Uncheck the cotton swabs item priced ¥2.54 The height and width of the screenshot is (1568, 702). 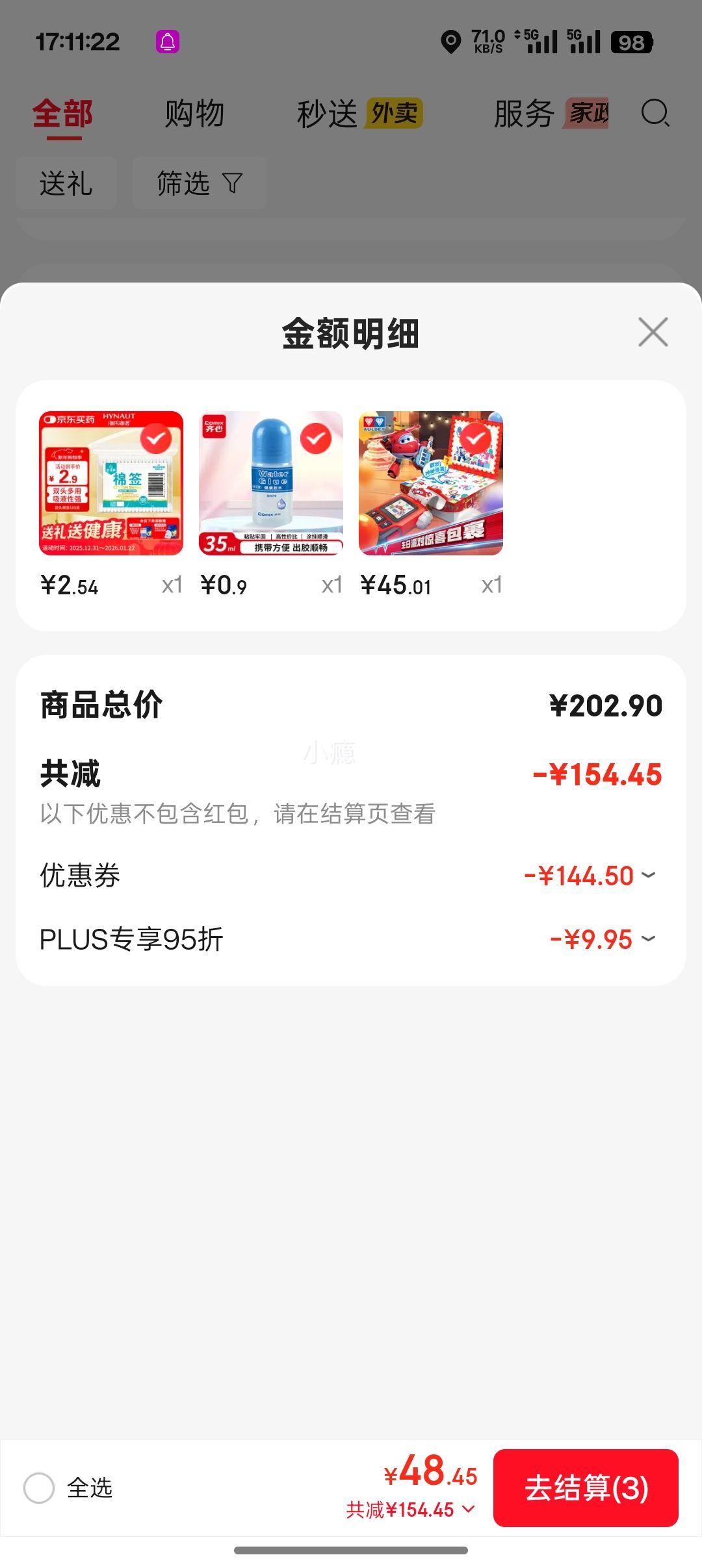(x=156, y=440)
